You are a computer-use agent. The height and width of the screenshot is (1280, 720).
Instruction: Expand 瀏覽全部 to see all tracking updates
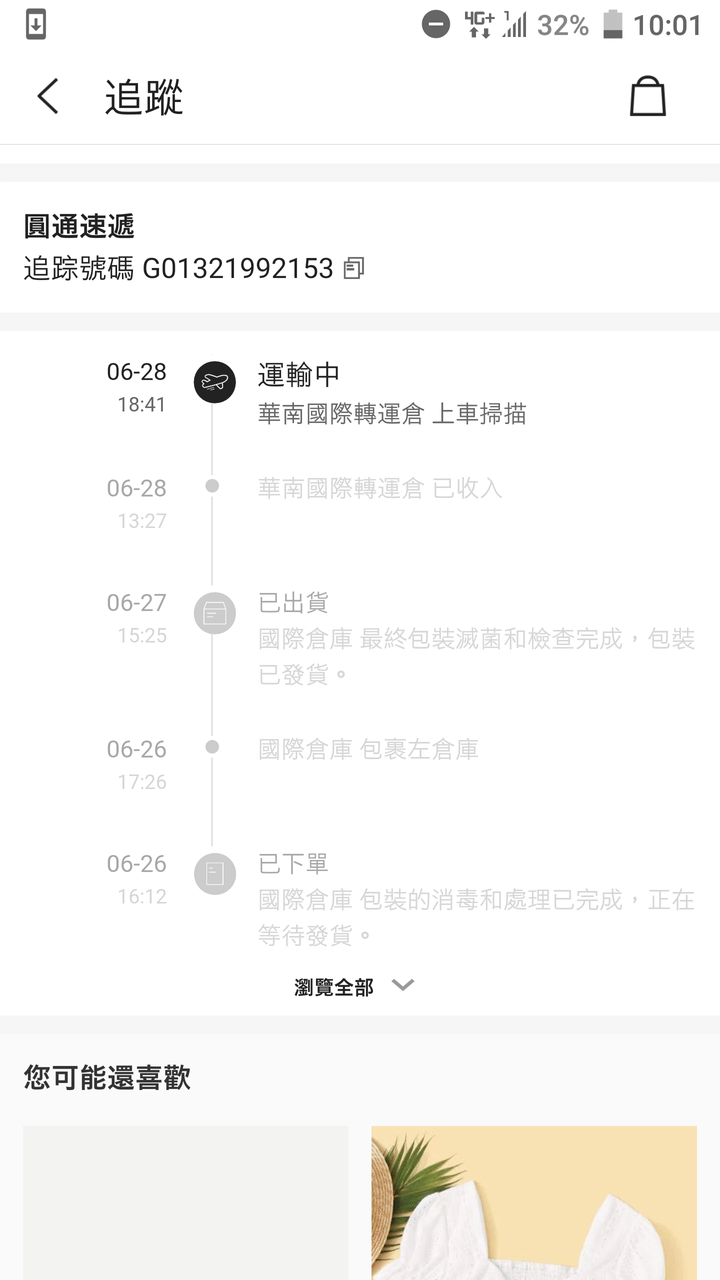click(354, 987)
